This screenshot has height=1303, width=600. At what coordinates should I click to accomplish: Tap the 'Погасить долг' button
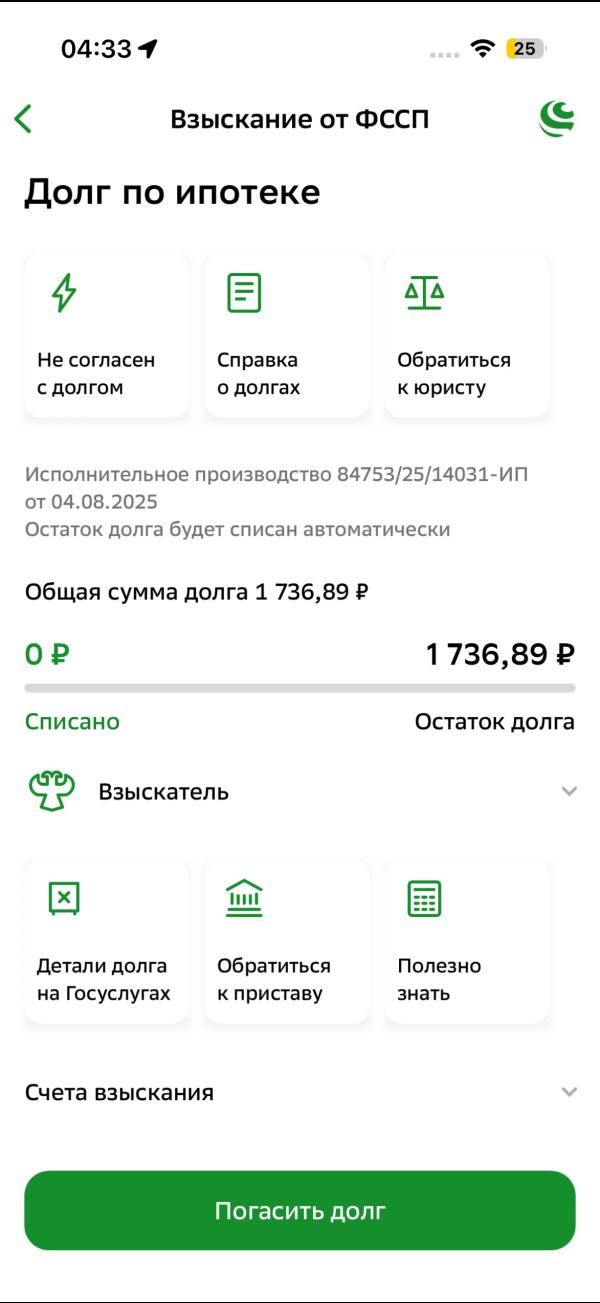(300, 1211)
